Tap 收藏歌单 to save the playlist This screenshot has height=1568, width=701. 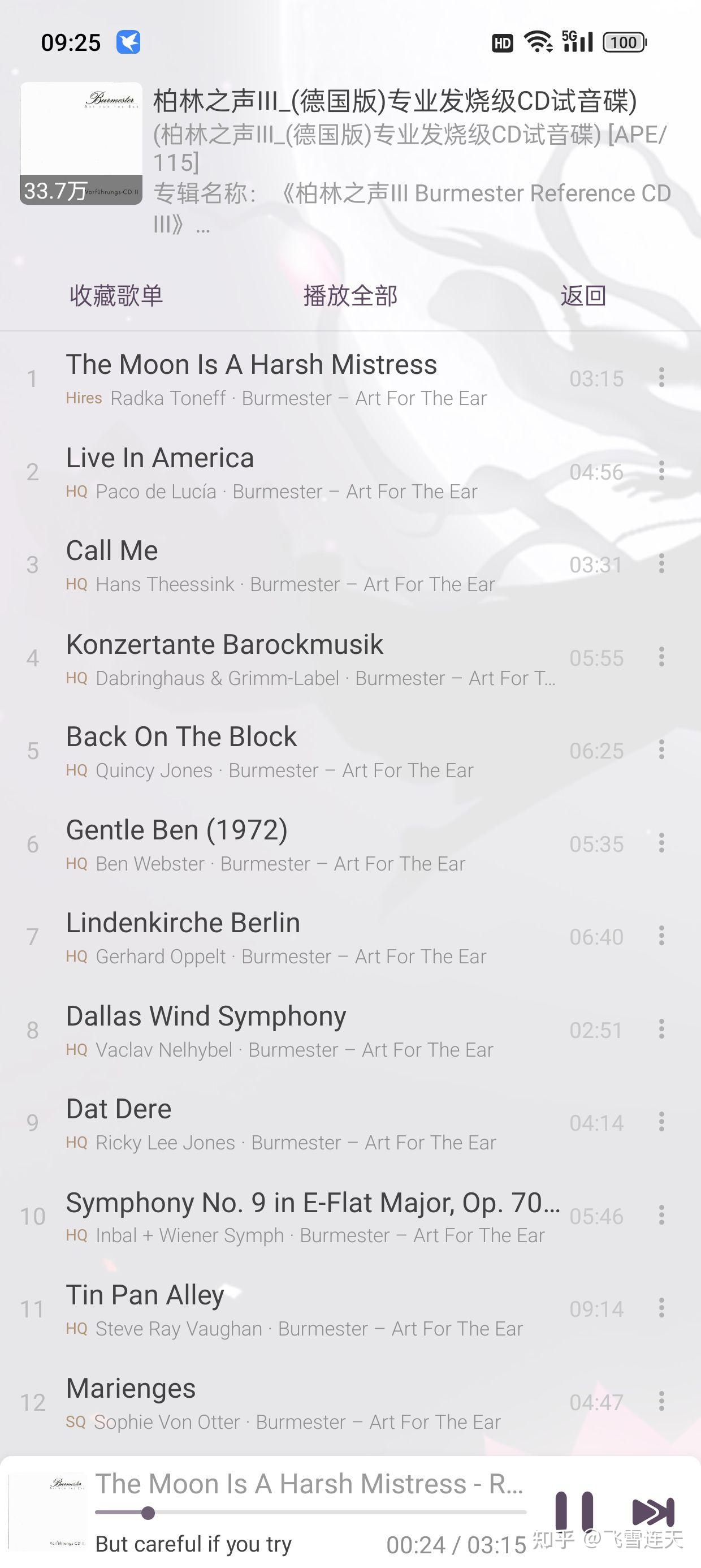coord(116,296)
